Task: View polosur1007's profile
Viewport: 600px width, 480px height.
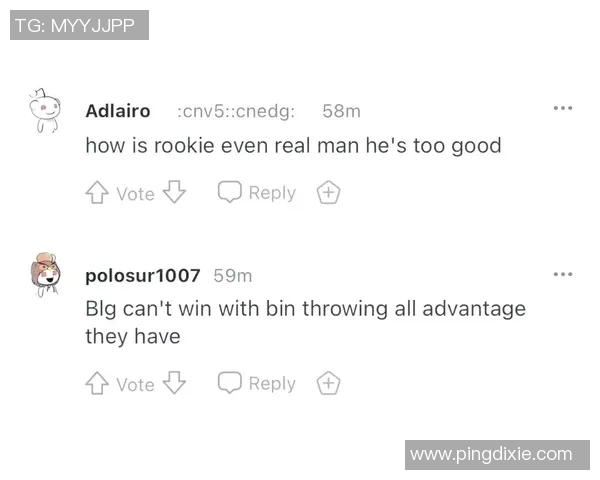Action: pos(143,275)
